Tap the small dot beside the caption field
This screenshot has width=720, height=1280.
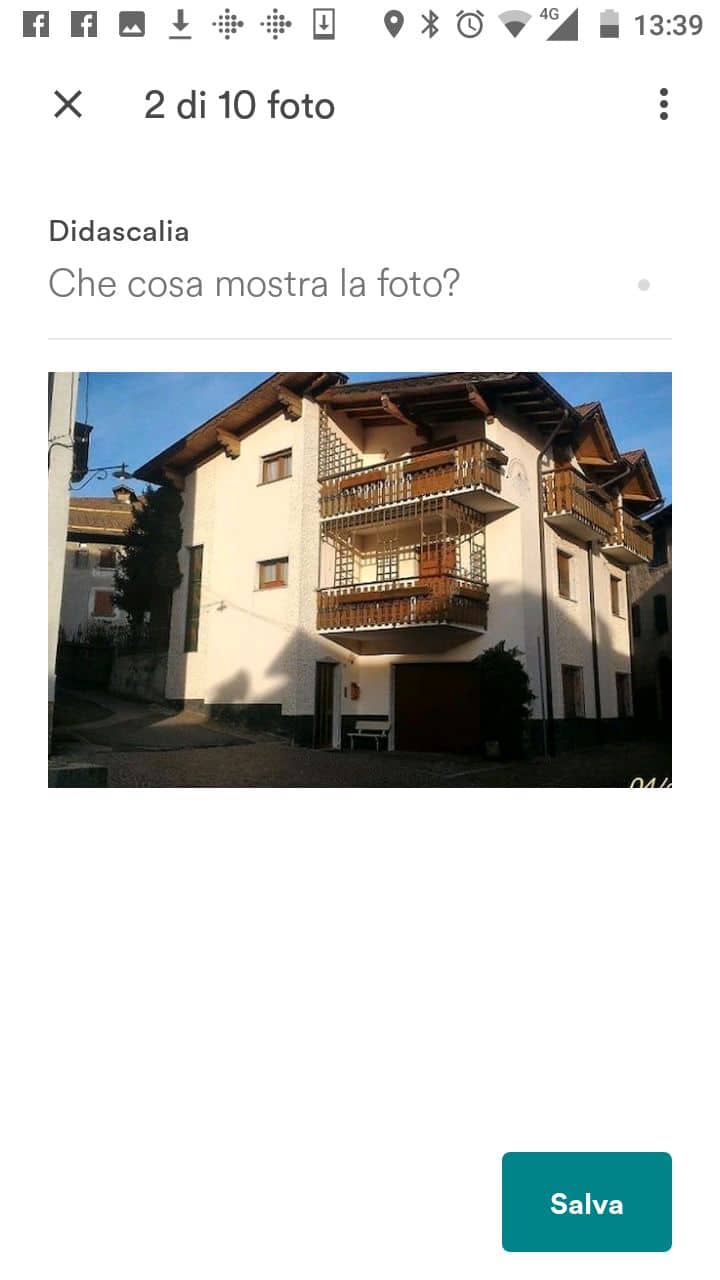click(x=644, y=285)
